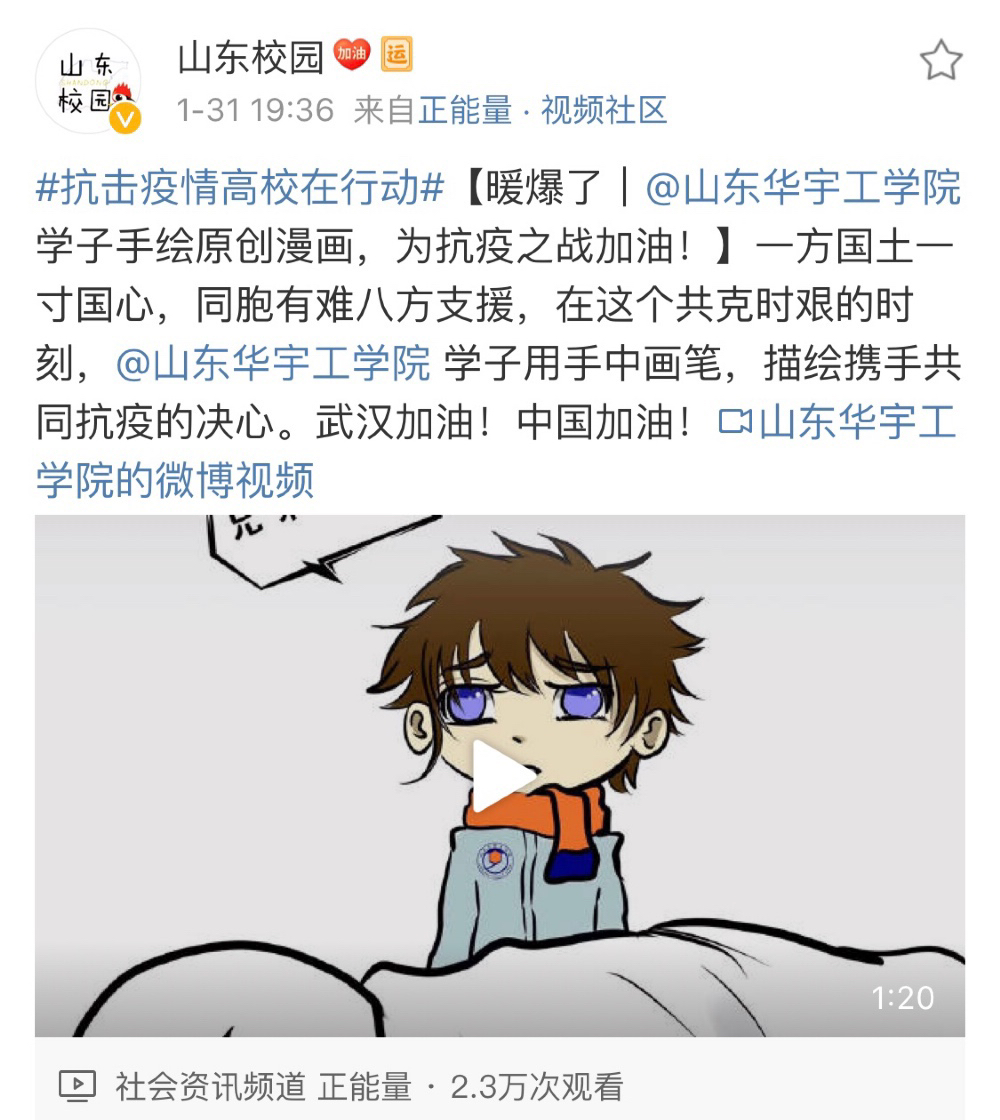1000x1120 pixels.
Task: Open hashtag #抗击疫情高校在行动#
Action: coord(240,188)
